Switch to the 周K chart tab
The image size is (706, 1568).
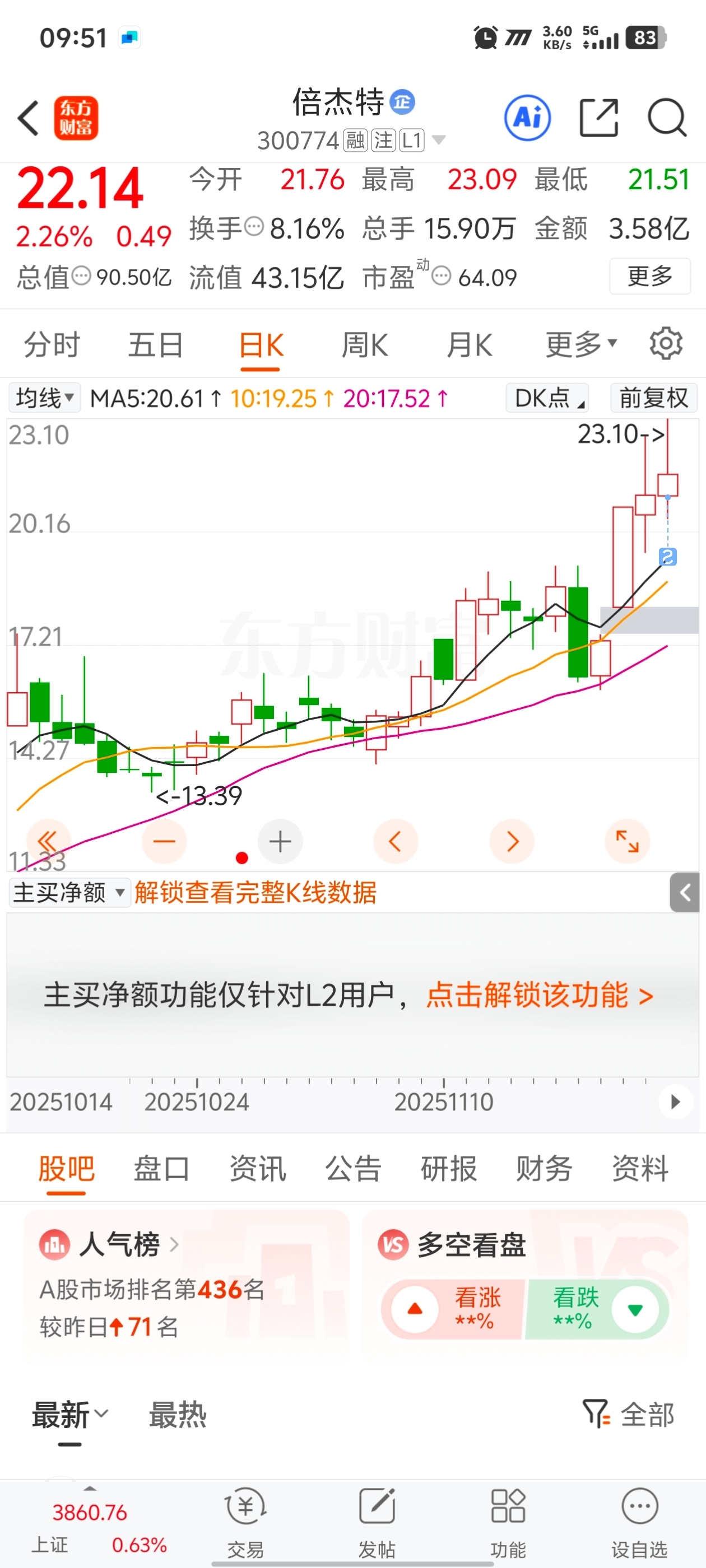(364, 345)
